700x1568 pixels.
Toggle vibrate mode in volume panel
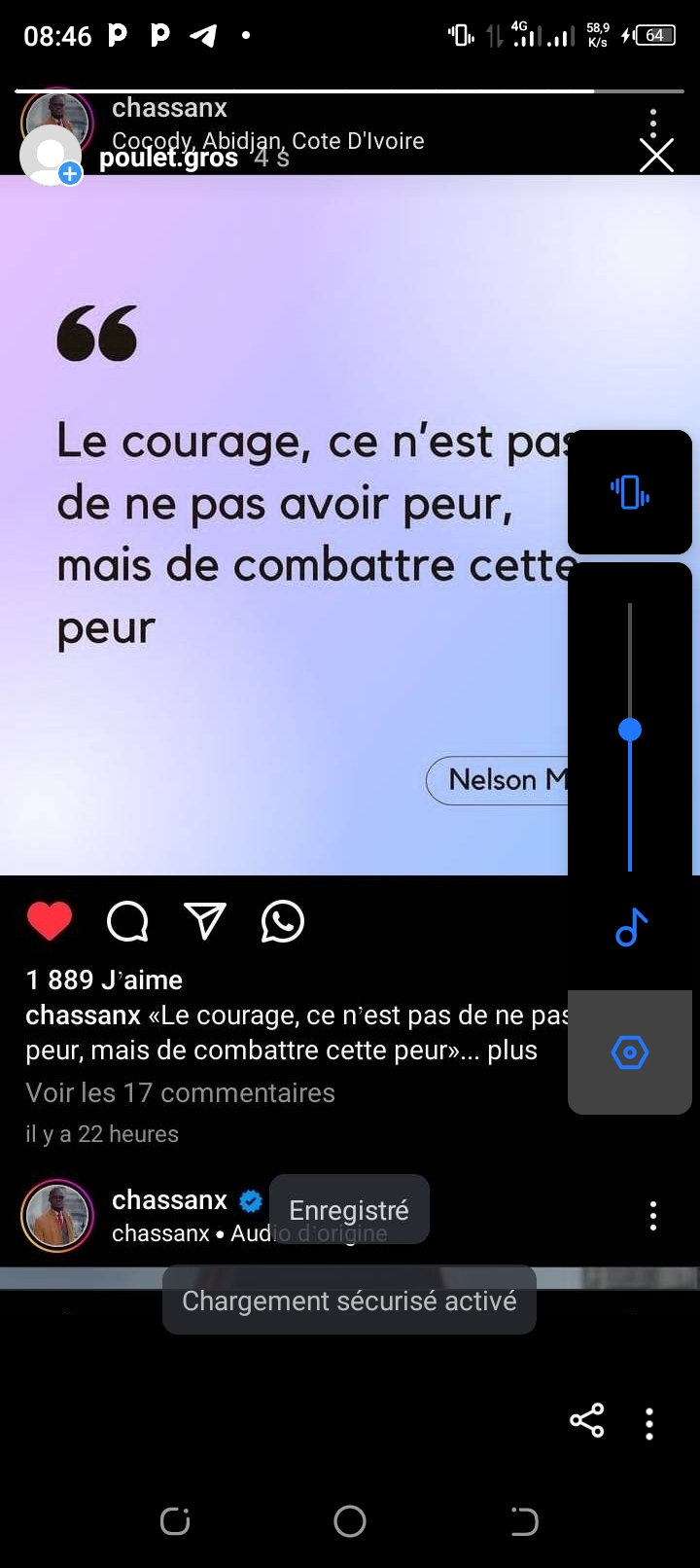point(630,492)
